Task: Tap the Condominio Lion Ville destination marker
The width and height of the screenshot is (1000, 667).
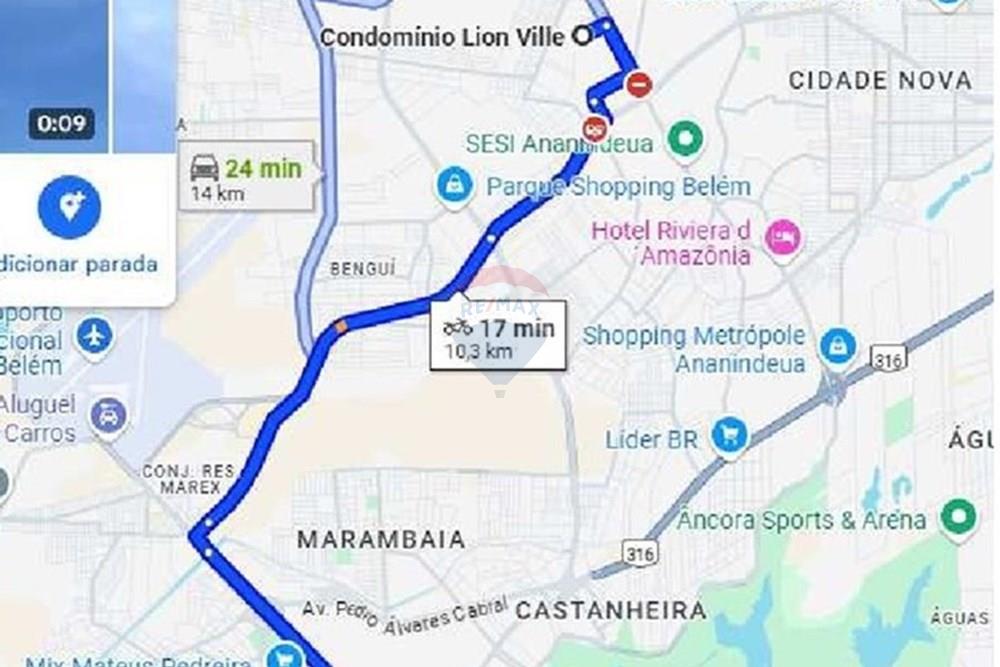Action: pos(582,36)
